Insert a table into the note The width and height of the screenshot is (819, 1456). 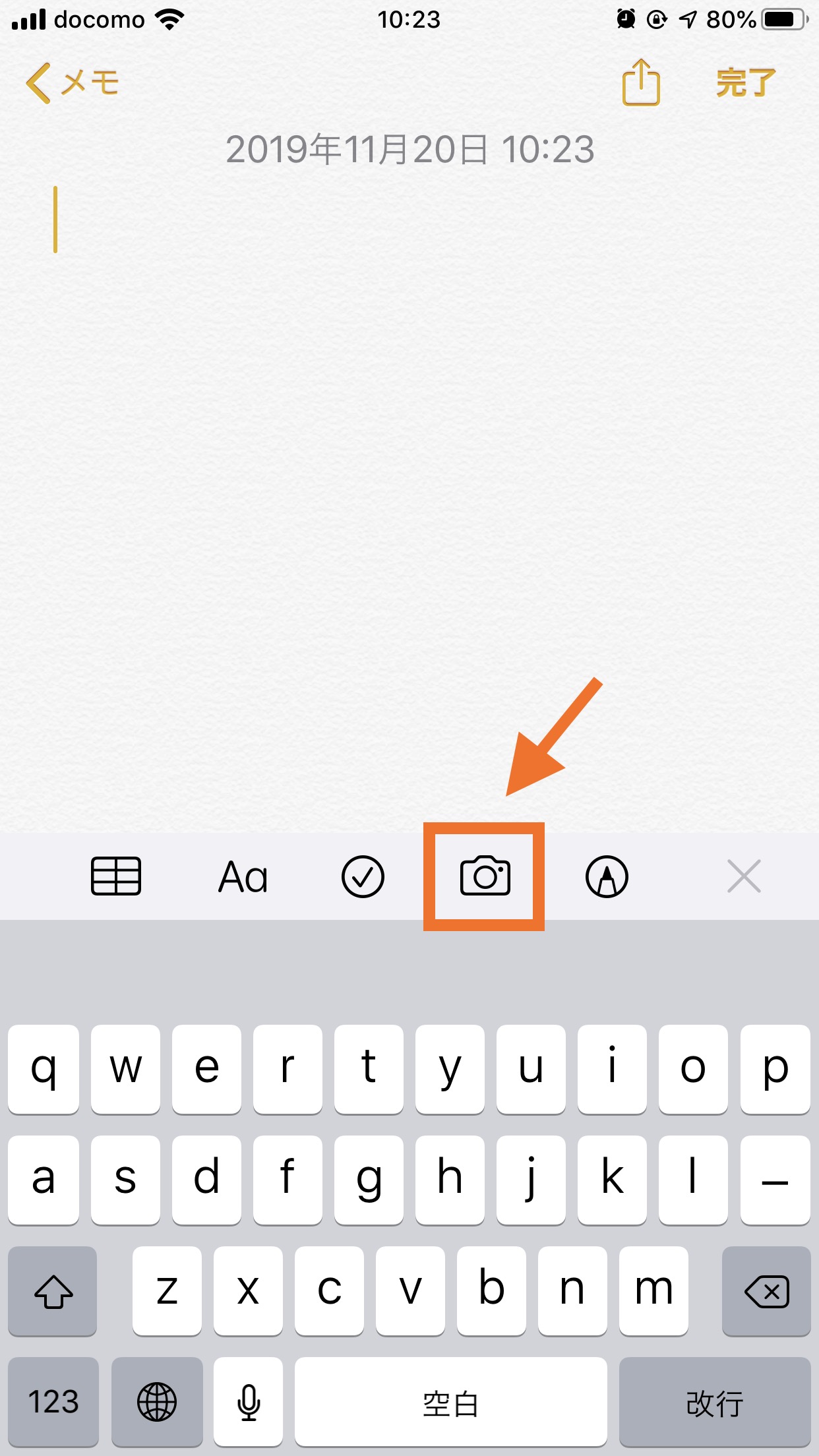tap(116, 876)
